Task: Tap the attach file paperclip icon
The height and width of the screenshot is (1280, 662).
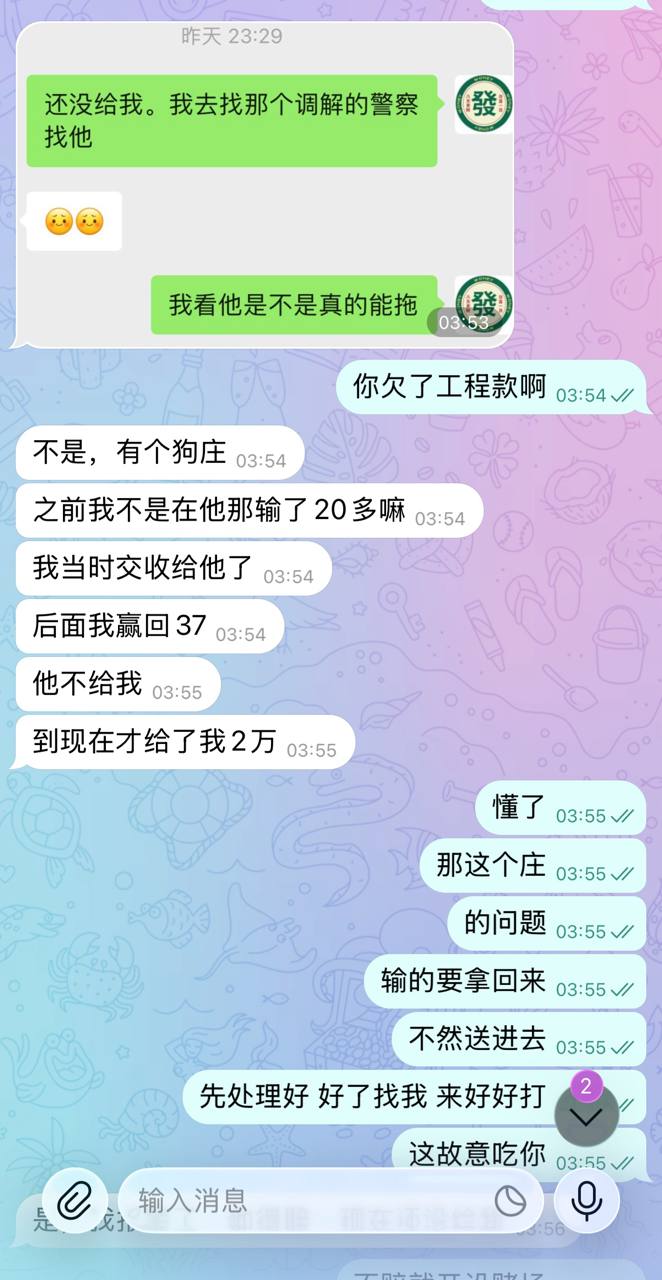Action: pos(75,1201)
